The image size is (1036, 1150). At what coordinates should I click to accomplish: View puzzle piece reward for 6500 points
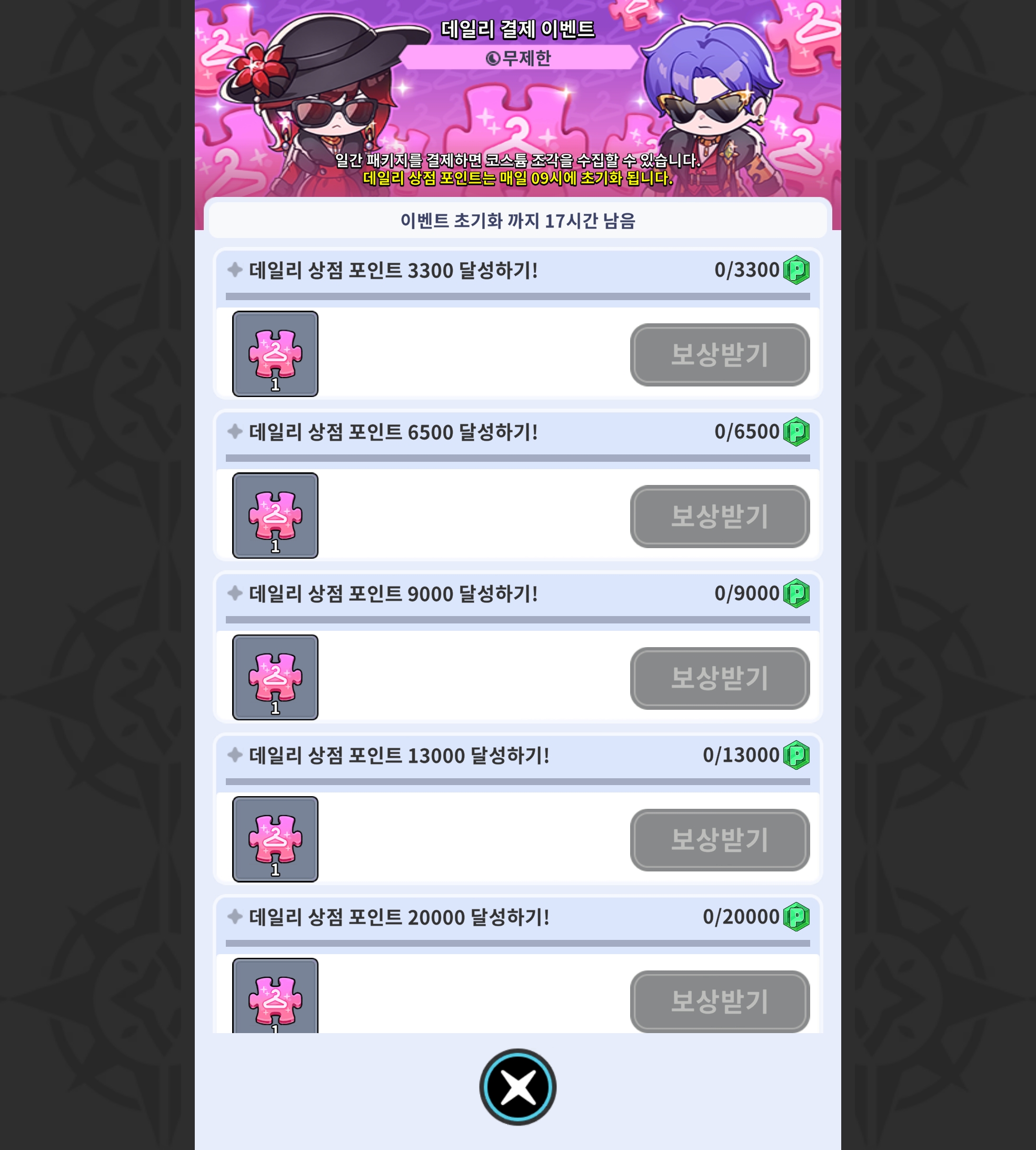tap(275, 515)
